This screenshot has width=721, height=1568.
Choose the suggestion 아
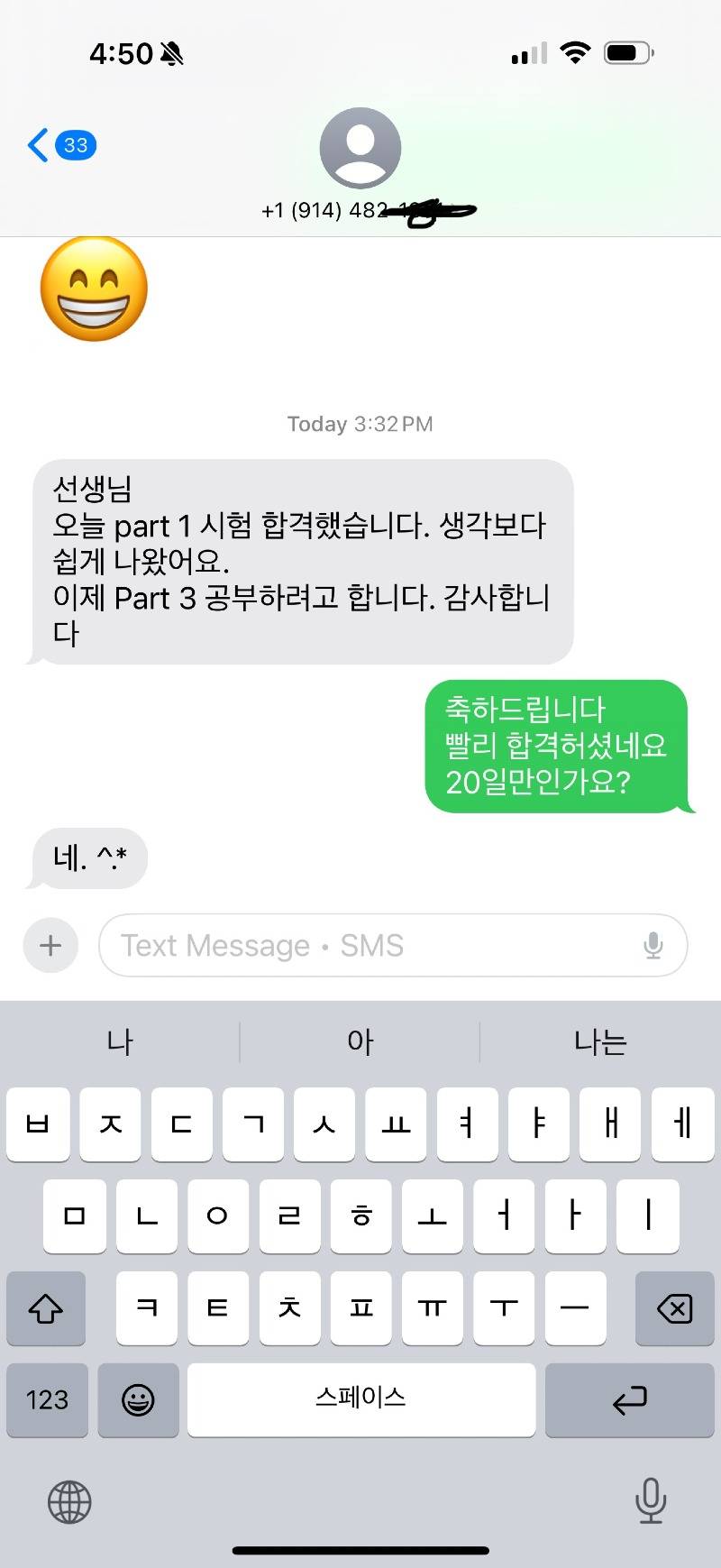click(x=360, y=1042)
